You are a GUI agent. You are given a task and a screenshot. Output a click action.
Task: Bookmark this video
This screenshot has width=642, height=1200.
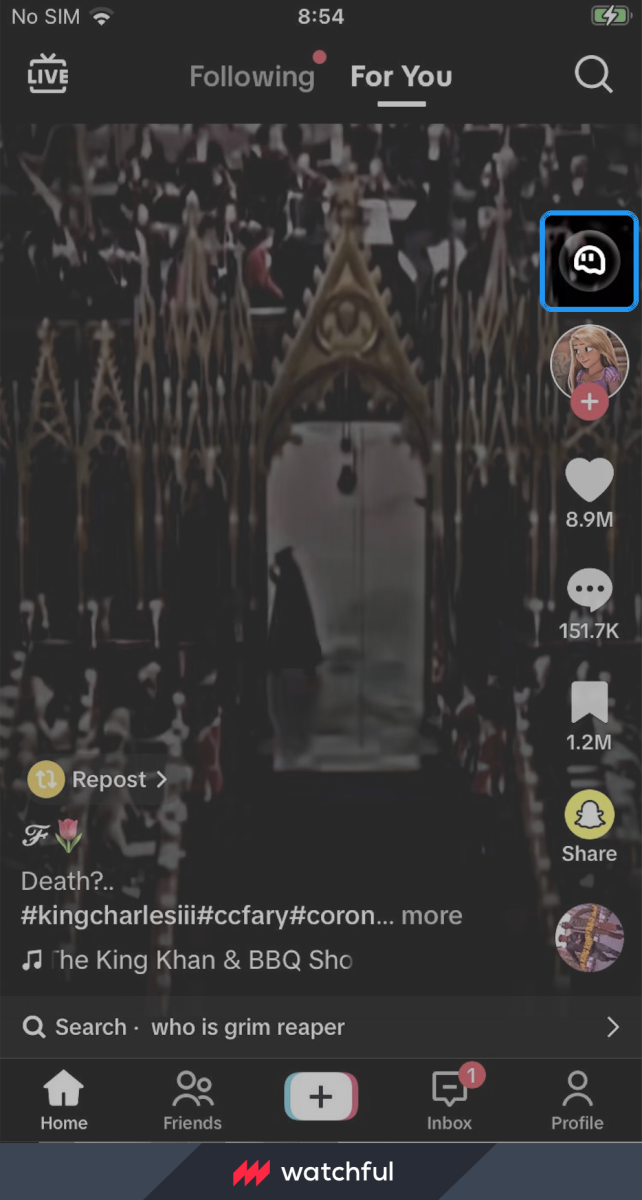tap(589, 703)
